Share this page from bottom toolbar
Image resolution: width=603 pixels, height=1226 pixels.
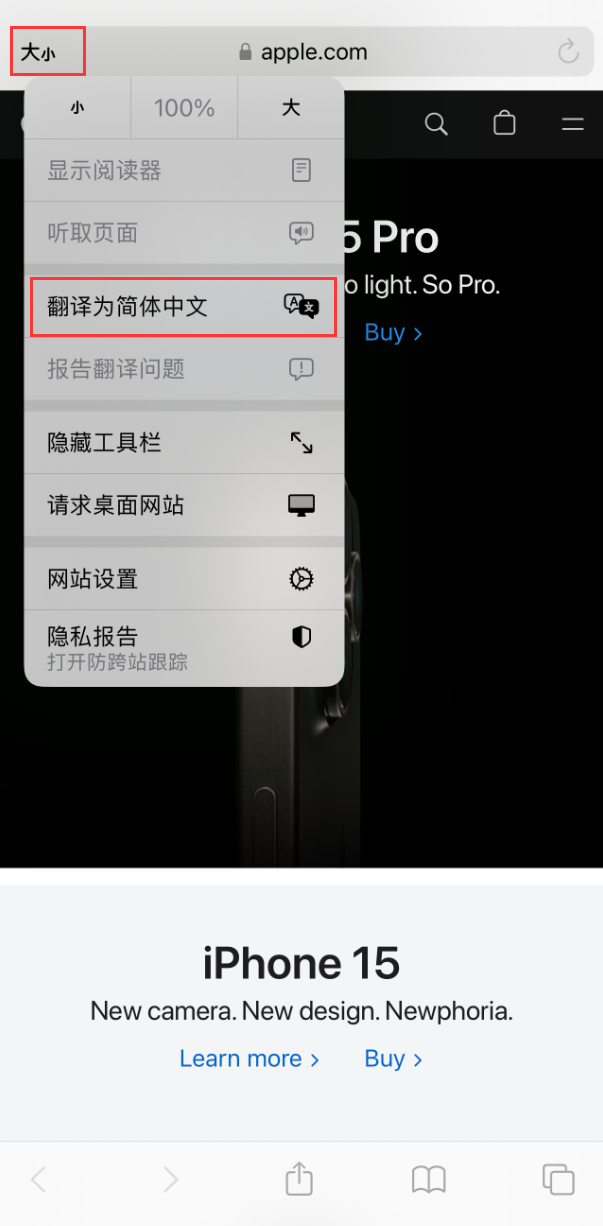tap(299, 1180)
